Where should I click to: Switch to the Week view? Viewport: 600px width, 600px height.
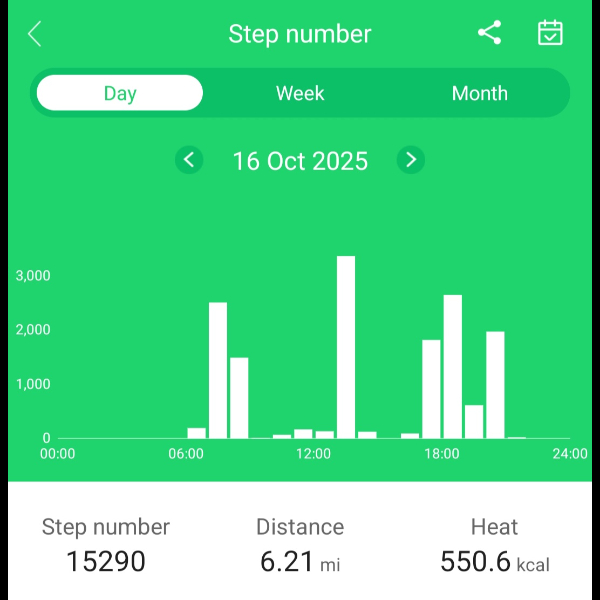[x=300, y=93]
